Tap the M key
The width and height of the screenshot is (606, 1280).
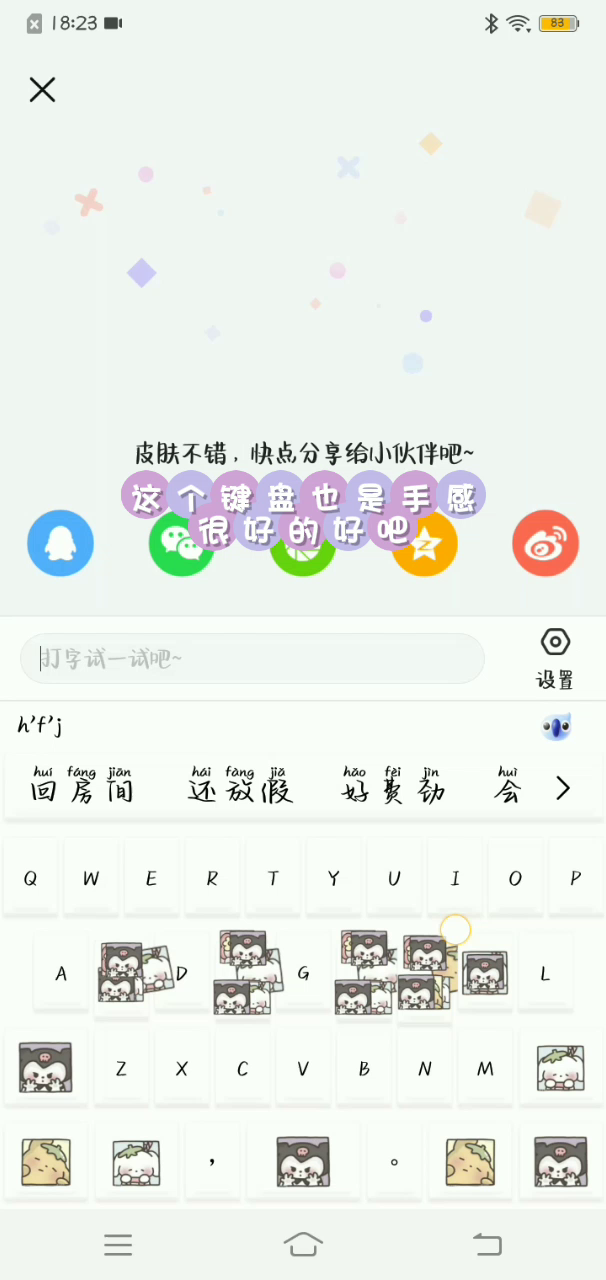(x=485, y=1069)
